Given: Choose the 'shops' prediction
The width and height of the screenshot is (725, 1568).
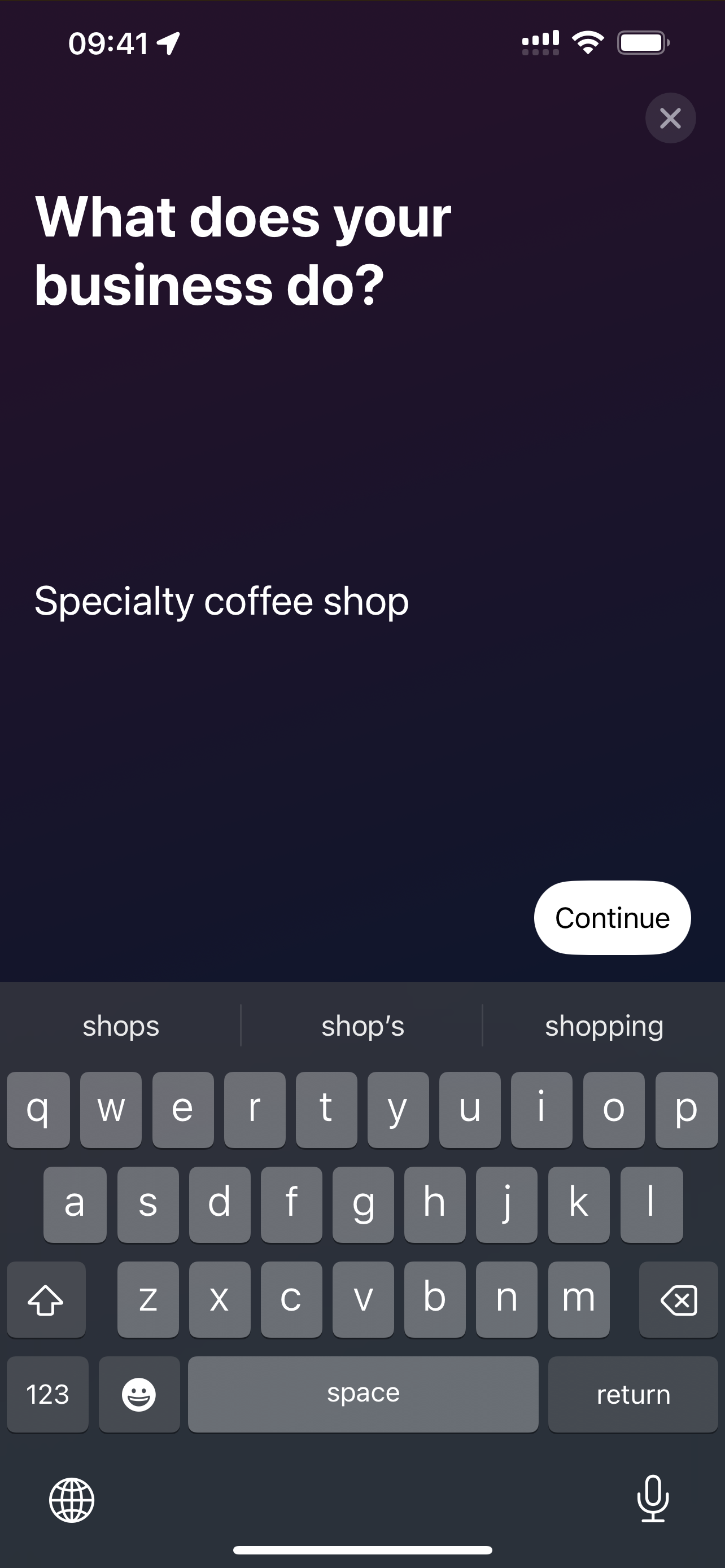Looking at the screenshot, I should (x=120, y=1026).
